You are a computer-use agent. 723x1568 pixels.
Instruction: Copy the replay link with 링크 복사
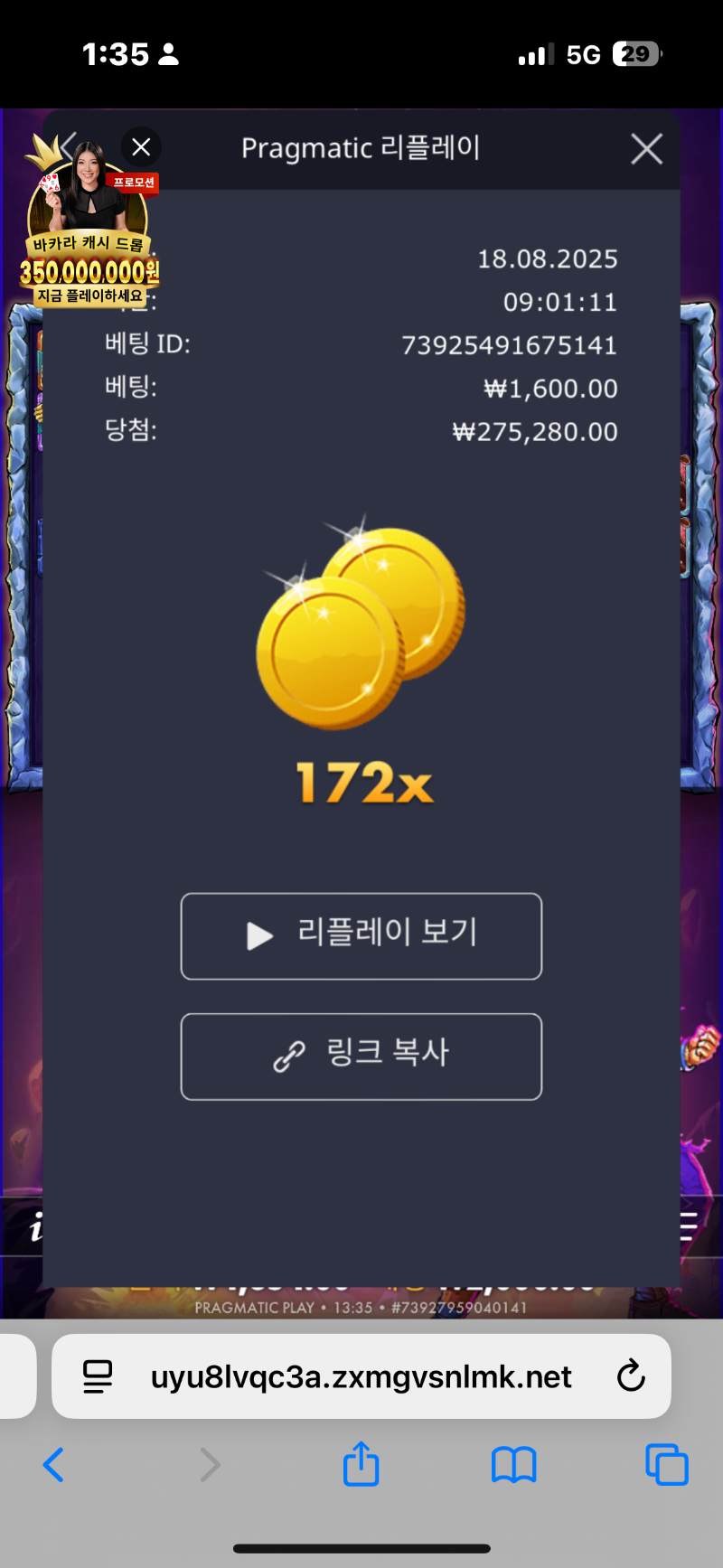click(361, 1056)
